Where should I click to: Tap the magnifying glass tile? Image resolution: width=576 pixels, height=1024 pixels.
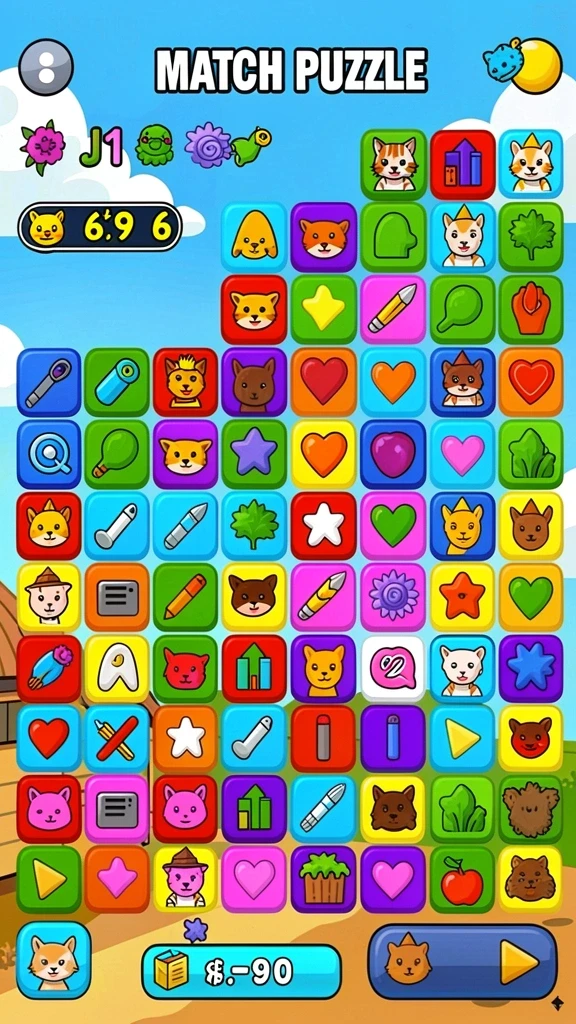(x=49, y=455)
